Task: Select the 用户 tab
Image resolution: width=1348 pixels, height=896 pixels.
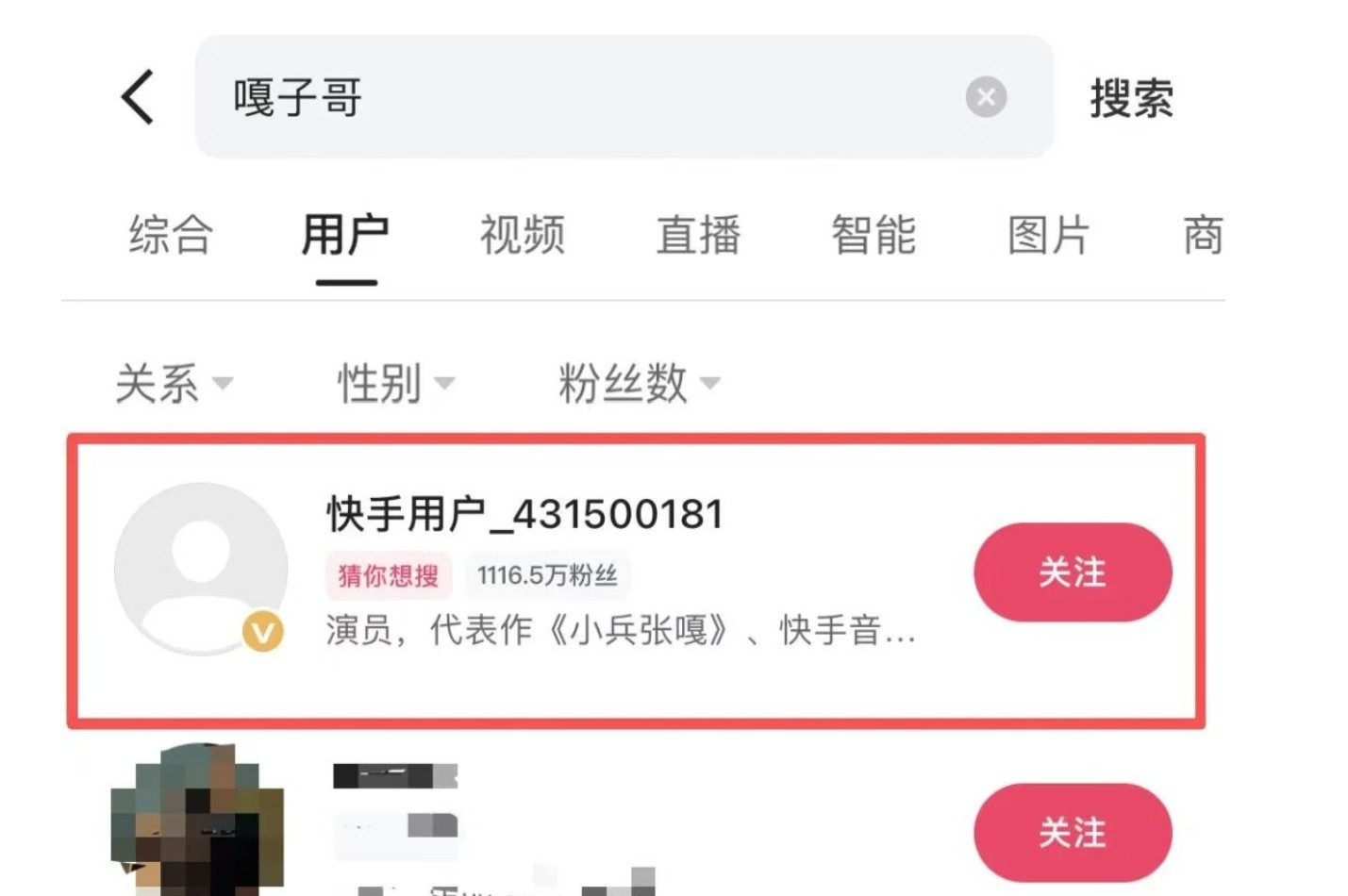Action: pos(345,235)
